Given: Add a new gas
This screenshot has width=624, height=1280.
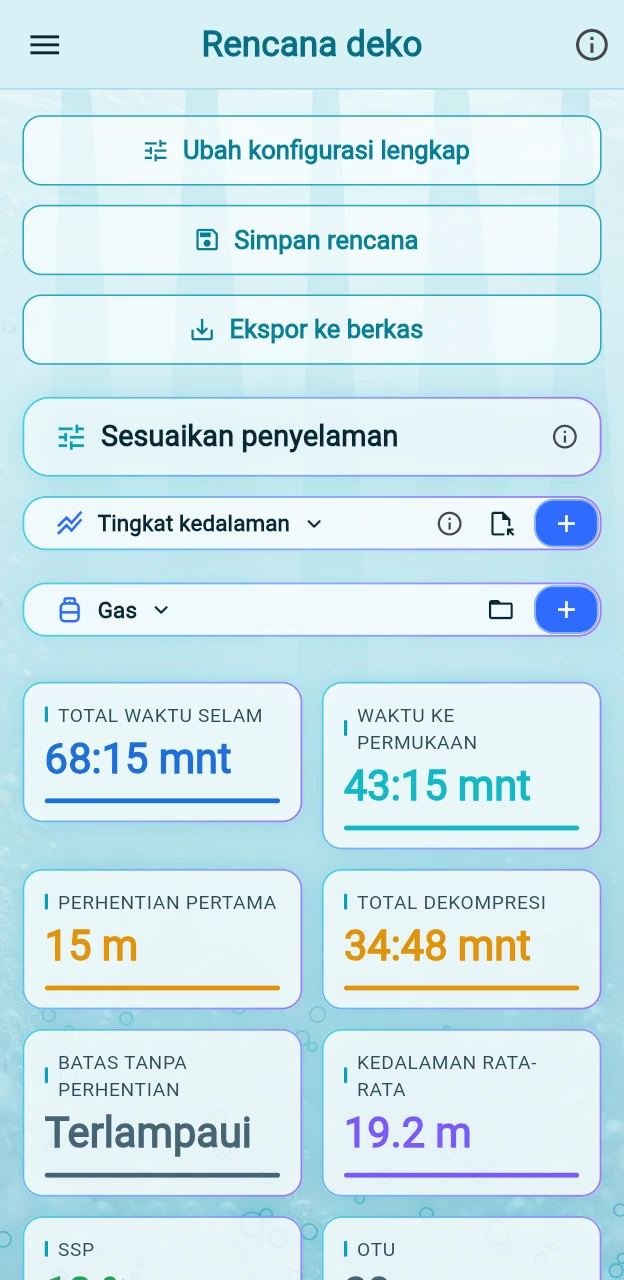Looking at the screenshot, I should tap(567, 610).
